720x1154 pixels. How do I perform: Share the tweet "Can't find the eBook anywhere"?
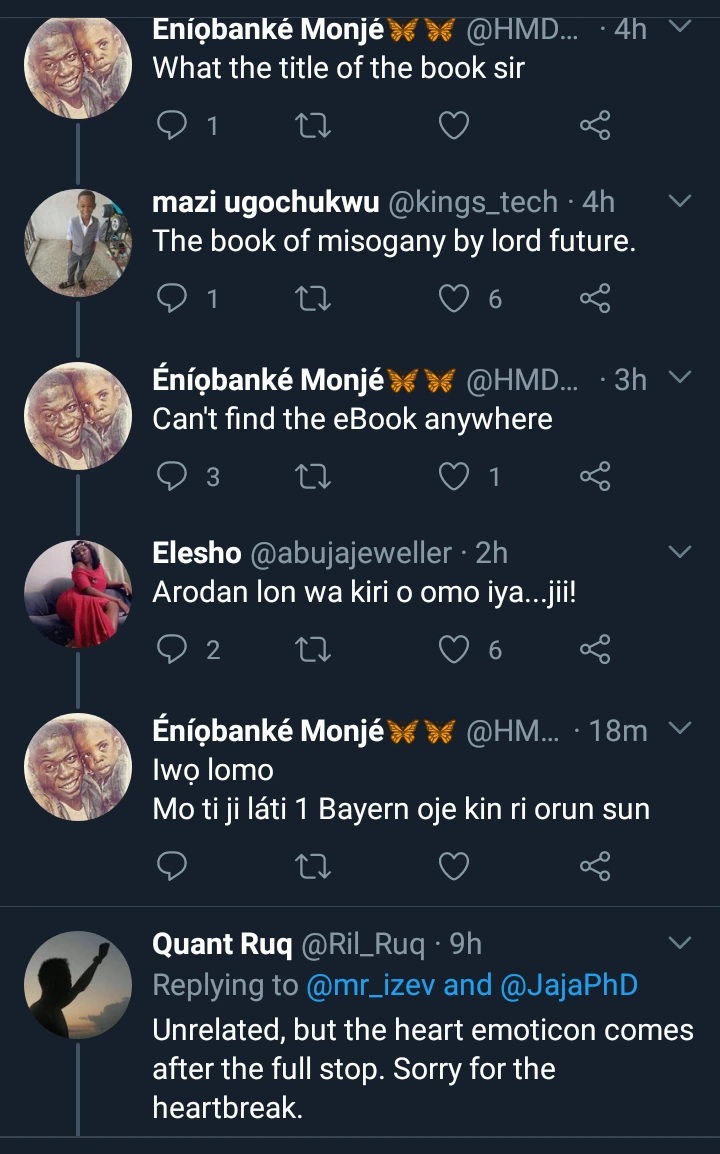coord(595,477)
